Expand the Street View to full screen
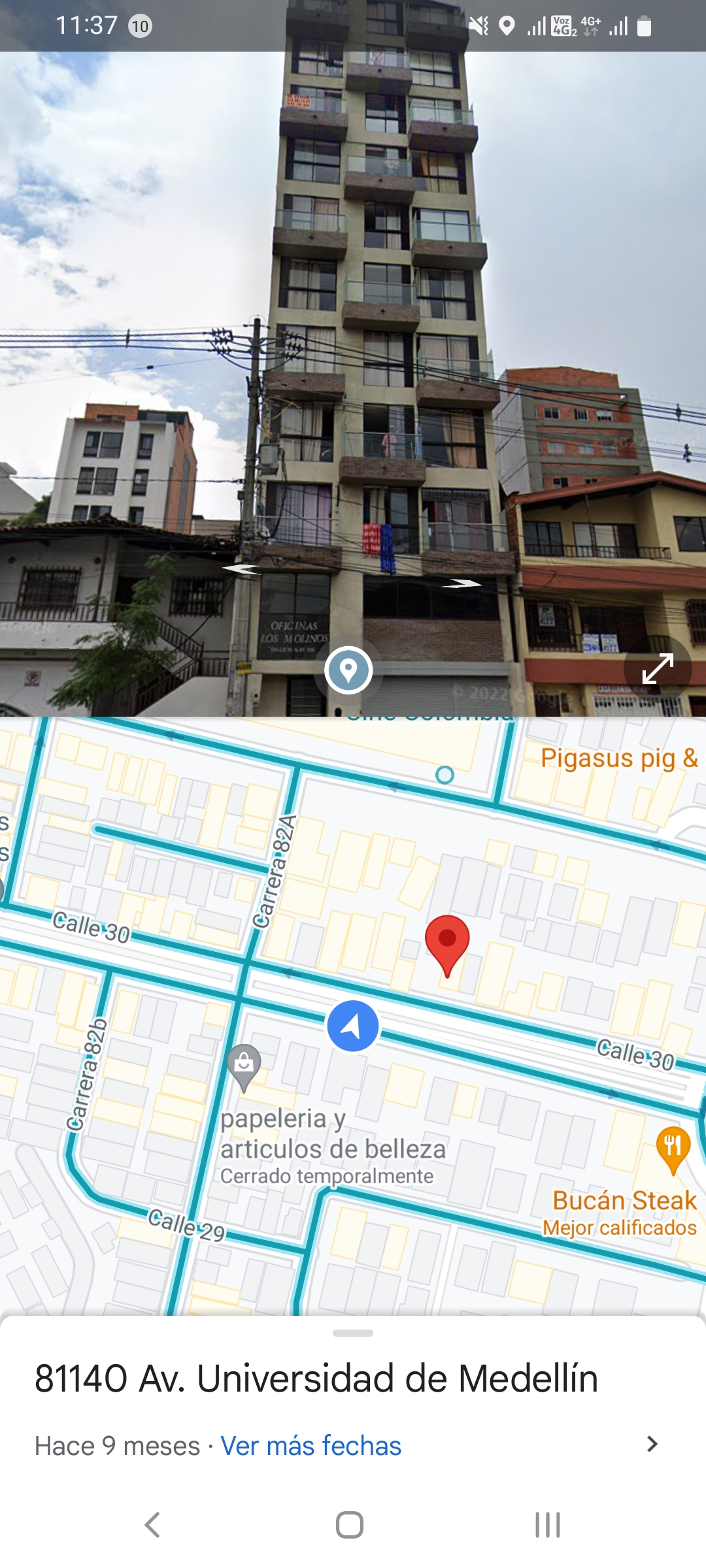Screen dimensions: 706x1568 click(658, 668)
